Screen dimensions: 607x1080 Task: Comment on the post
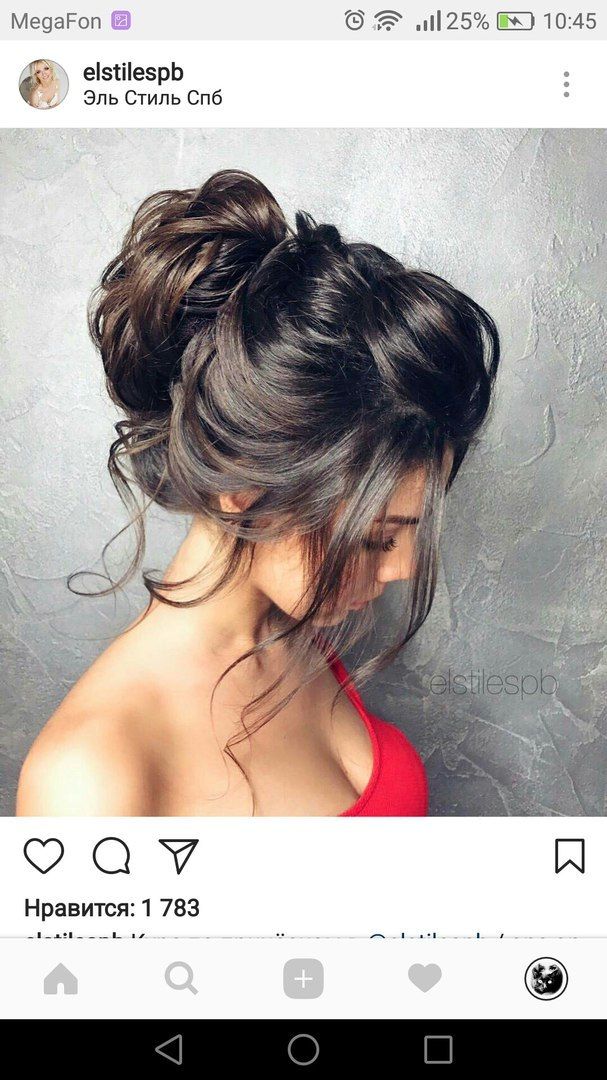click(111, 856)
